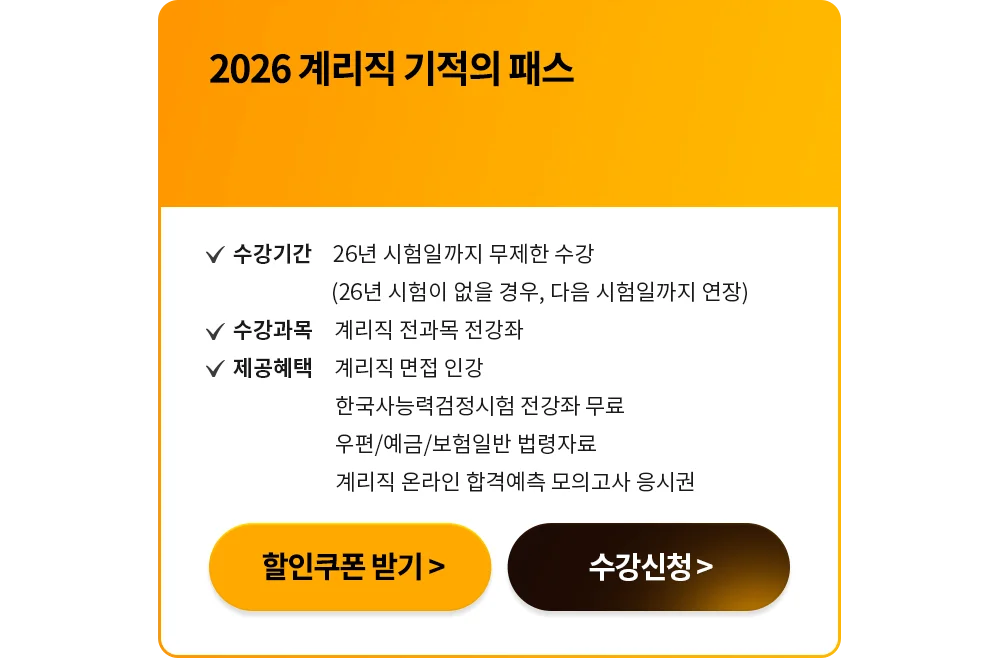The image size is (1000, 658).
Task: Tap the 수강신청 button
Action: tap(649, 567)
